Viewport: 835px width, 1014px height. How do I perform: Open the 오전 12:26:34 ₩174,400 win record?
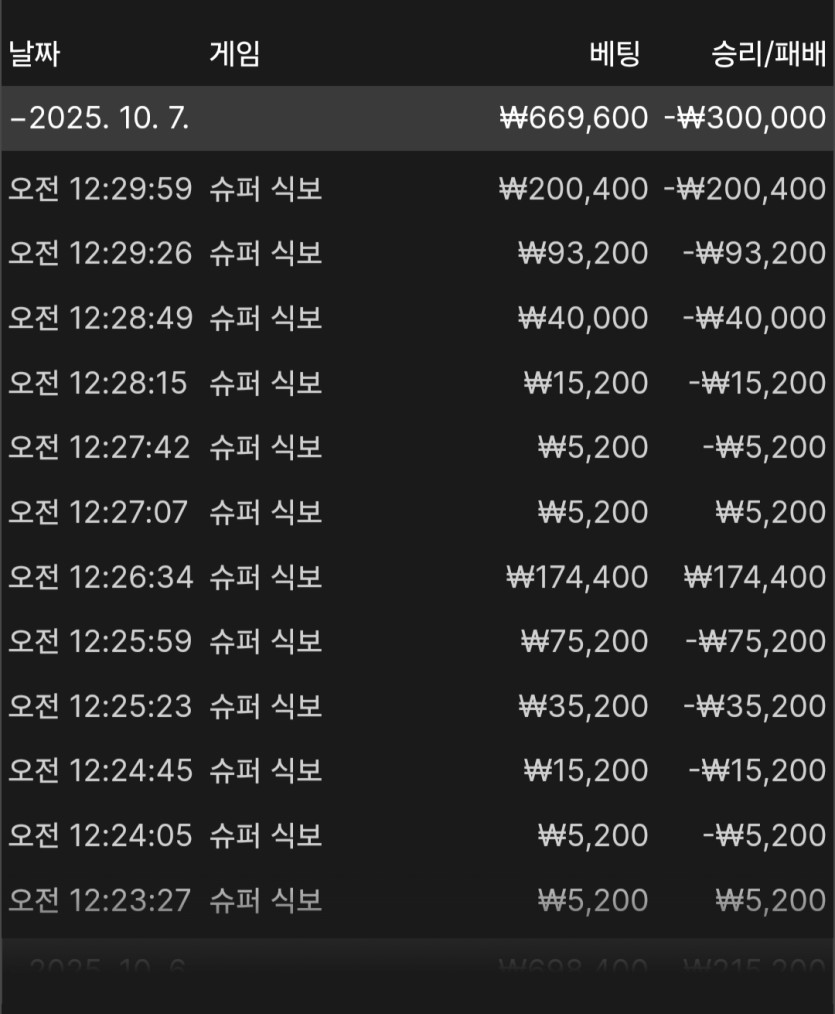click(x=417, y=577)
